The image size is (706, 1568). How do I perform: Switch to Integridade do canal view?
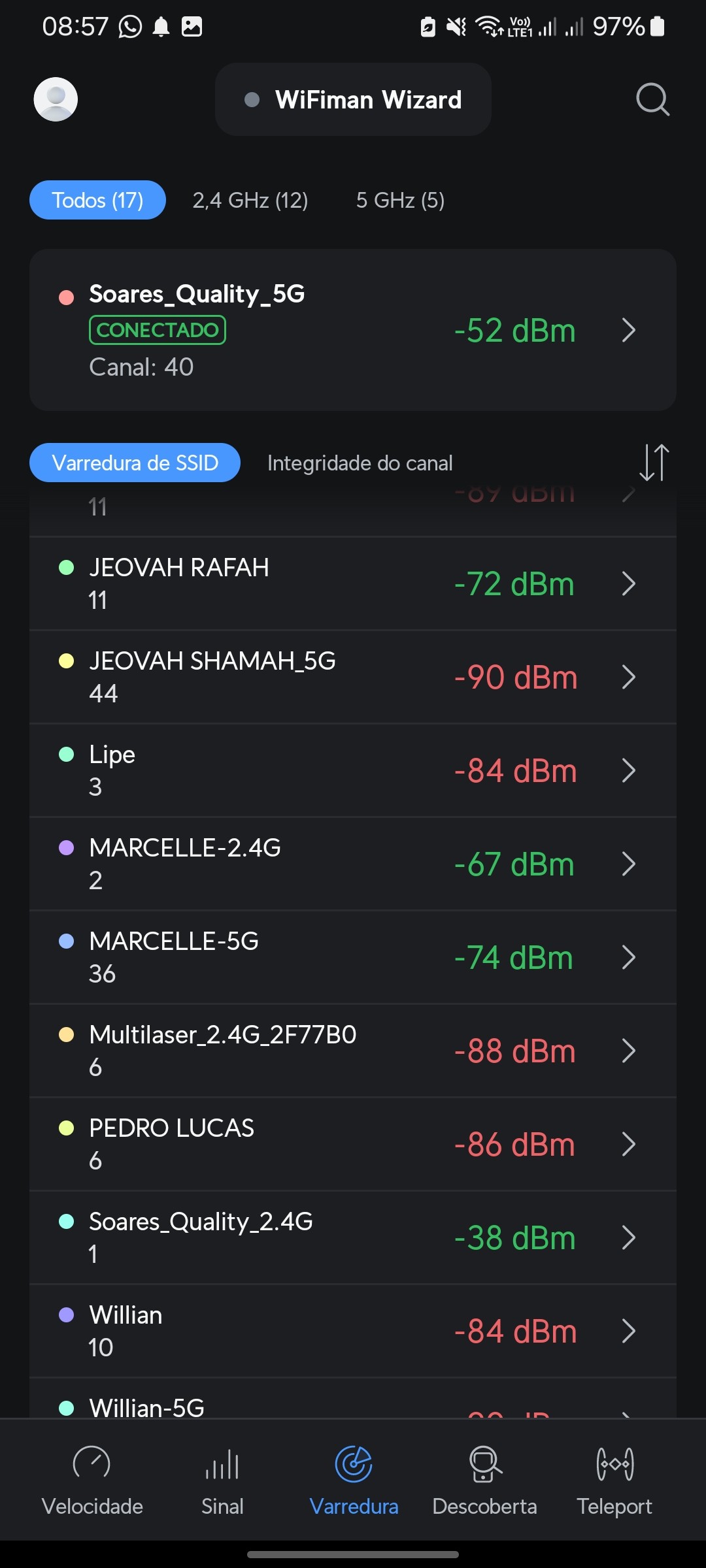tap(360, 463)
